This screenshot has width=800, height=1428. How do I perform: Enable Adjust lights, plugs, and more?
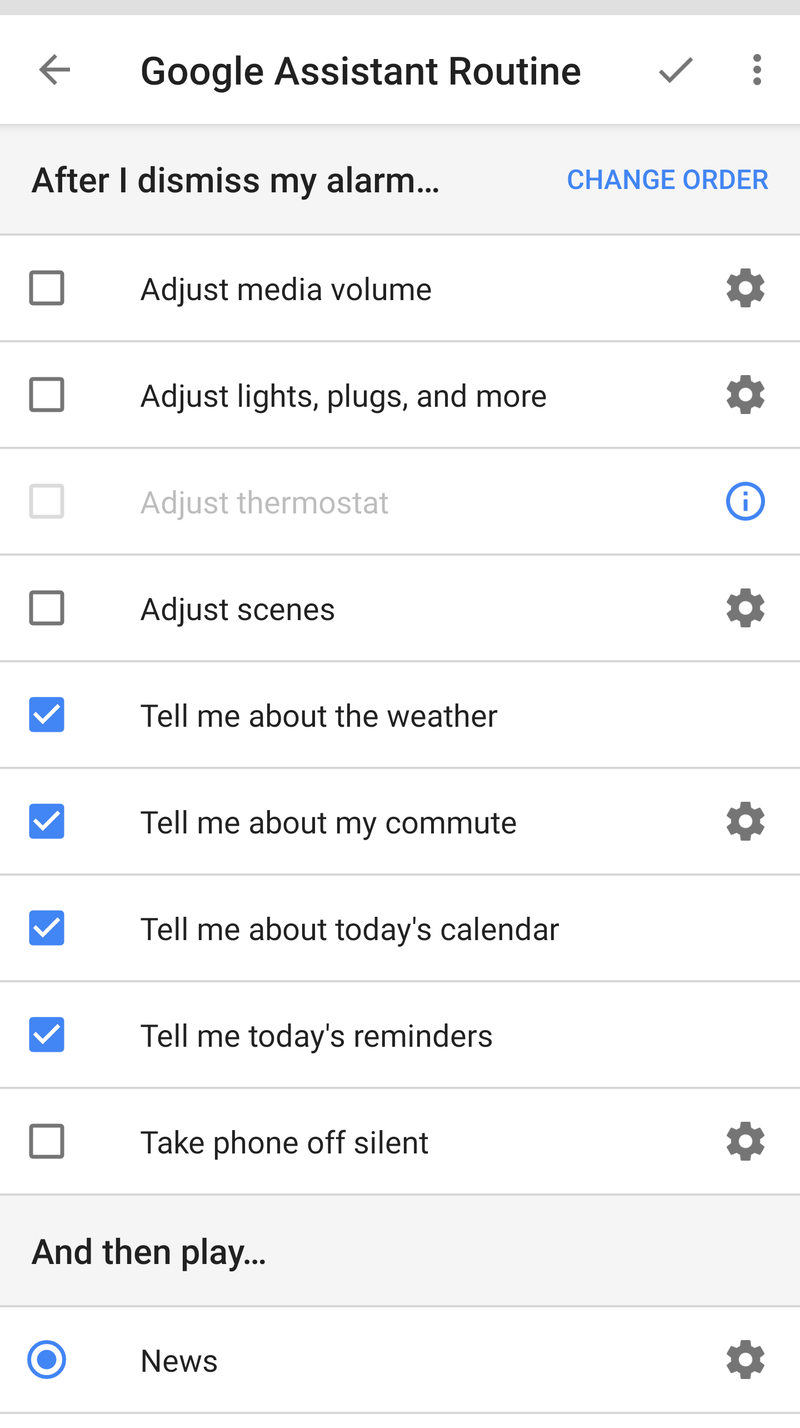coord(47,395)
